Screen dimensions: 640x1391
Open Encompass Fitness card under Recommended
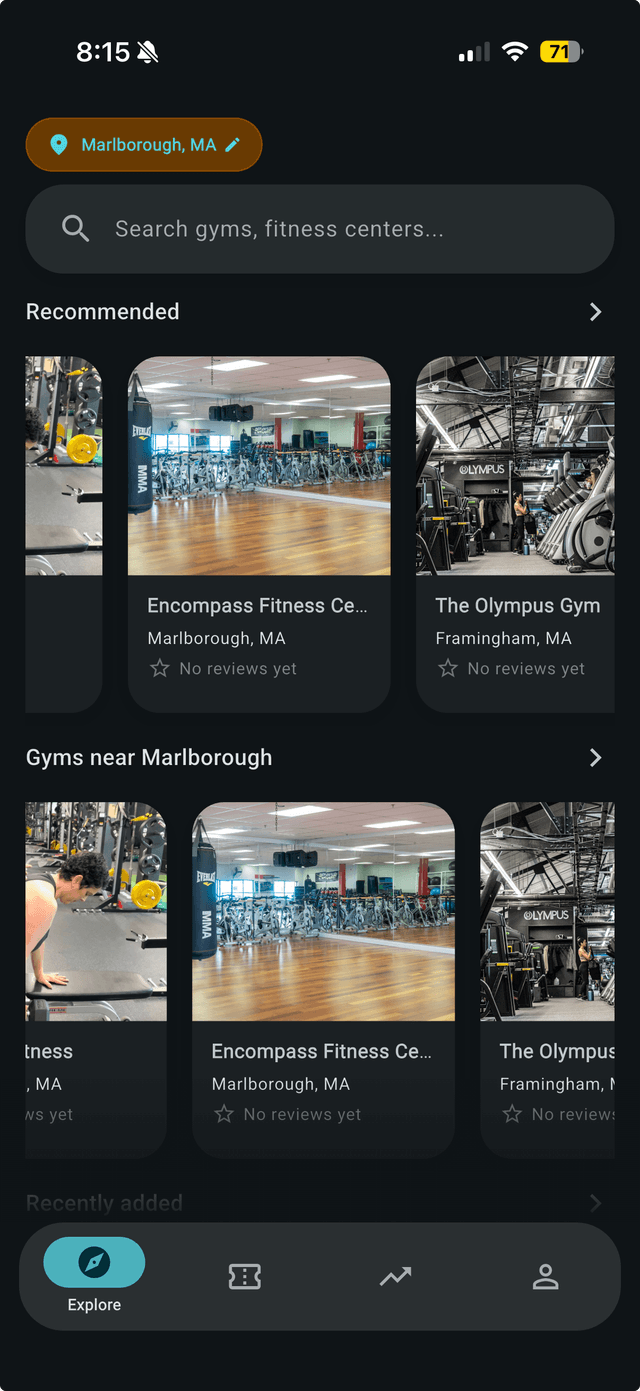pyautogui.click(x=259, y=533)
